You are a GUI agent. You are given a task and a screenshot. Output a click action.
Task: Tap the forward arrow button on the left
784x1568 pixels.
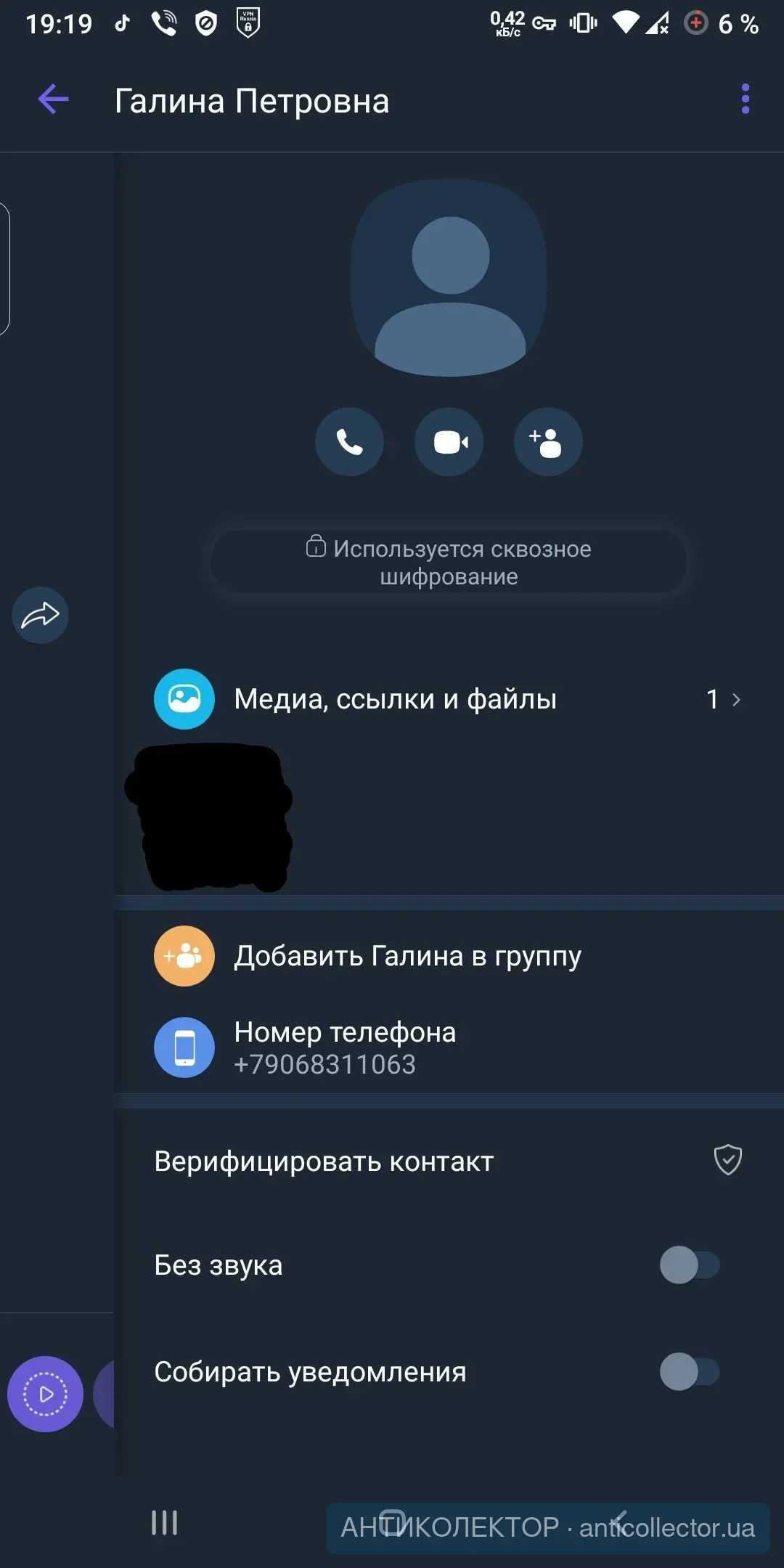41,616
